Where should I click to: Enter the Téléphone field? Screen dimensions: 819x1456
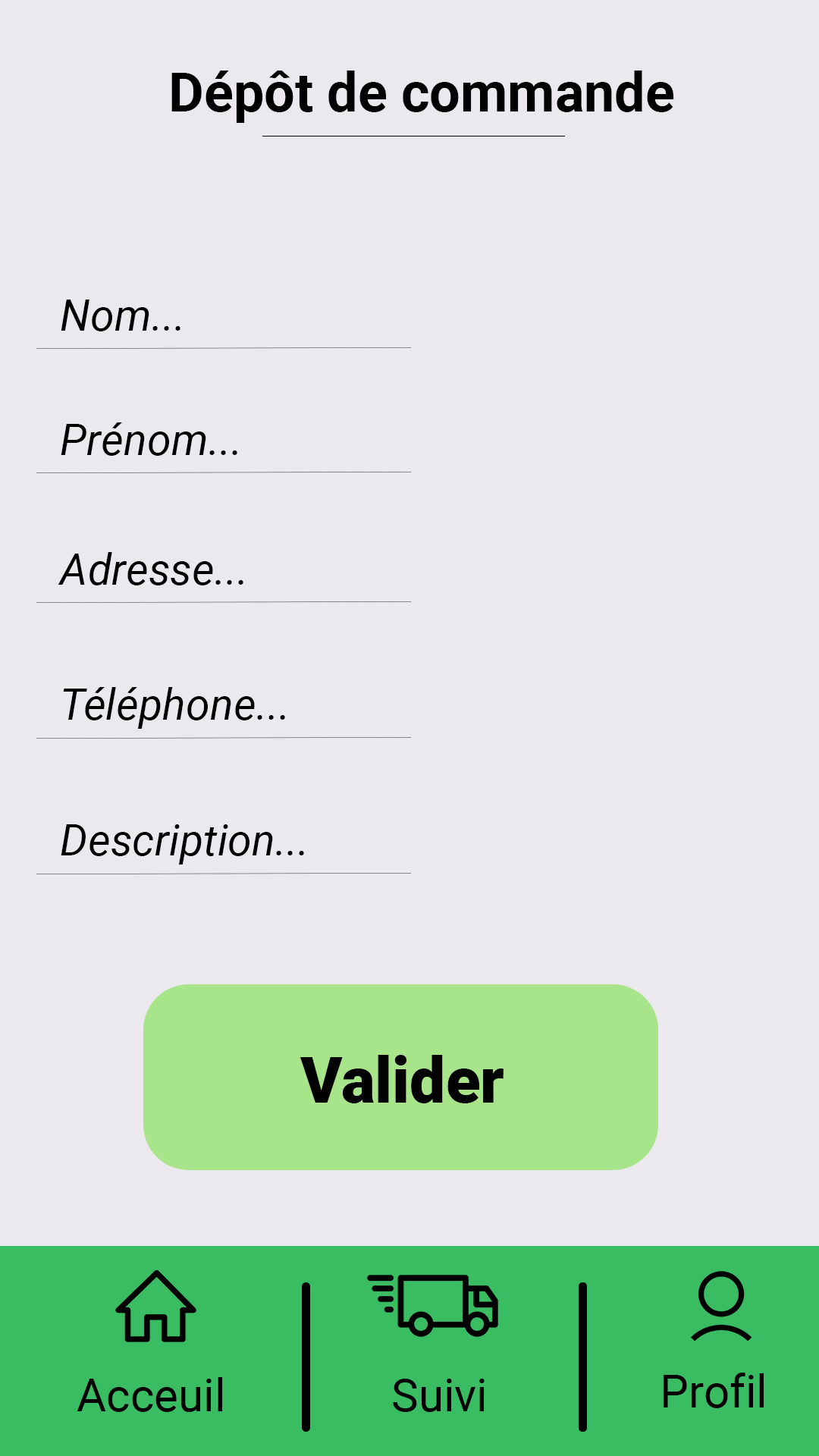(x=224, y=706)
